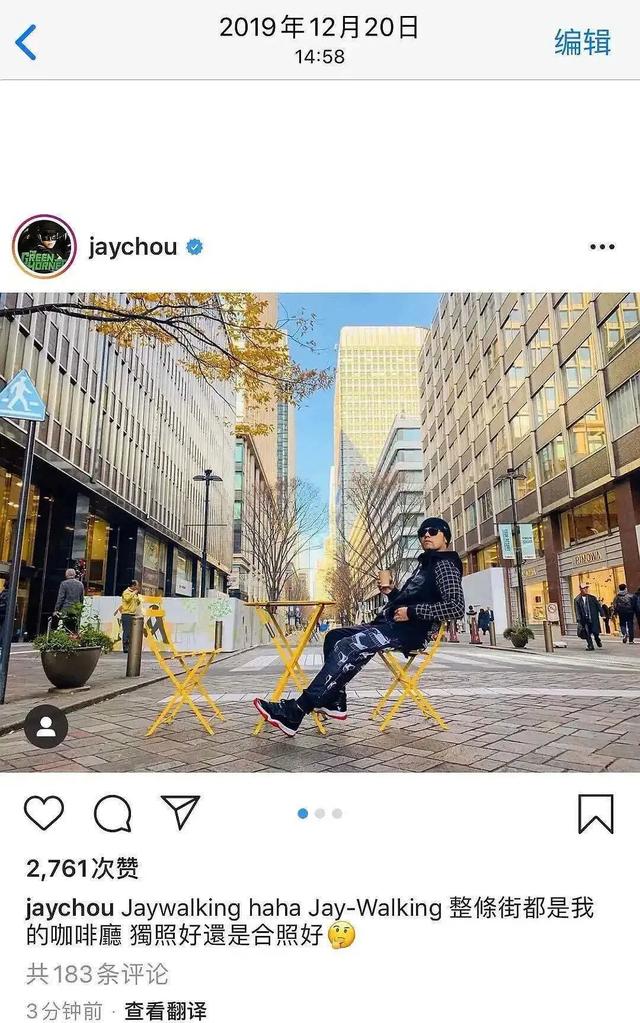Open the post's three-dot options menu

pyautogui.click(x=601, y=247)
